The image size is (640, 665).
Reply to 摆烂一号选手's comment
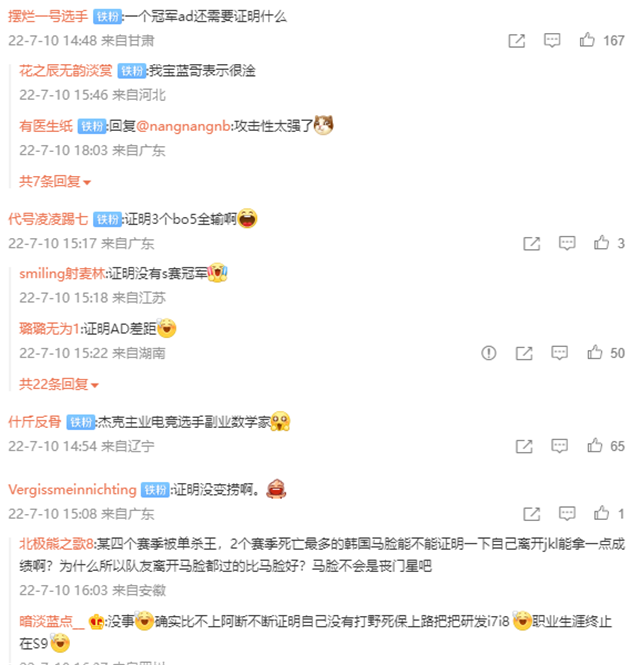coord(552,41)
